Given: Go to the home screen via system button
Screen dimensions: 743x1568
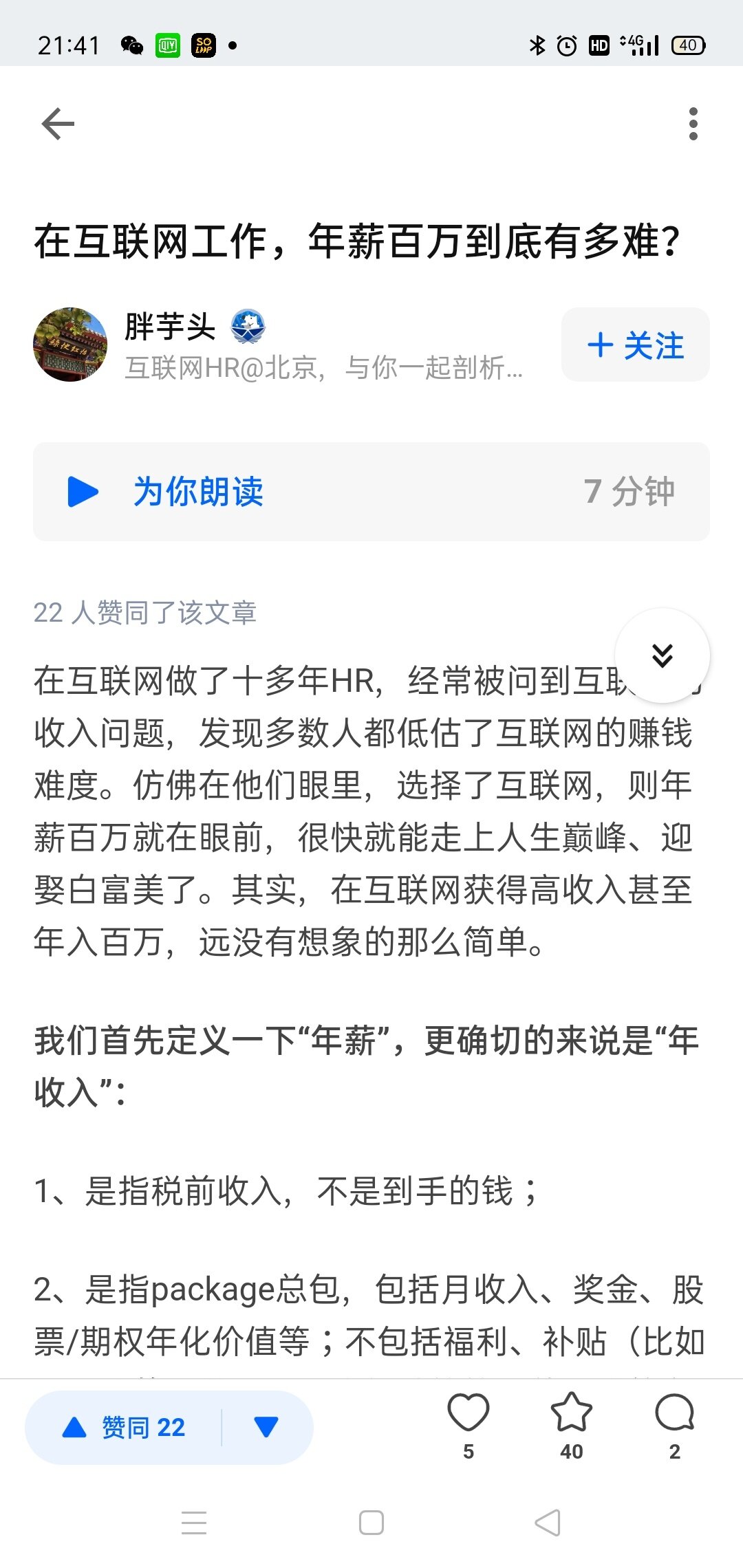Looking at the screenshot, I should 371,1523.
